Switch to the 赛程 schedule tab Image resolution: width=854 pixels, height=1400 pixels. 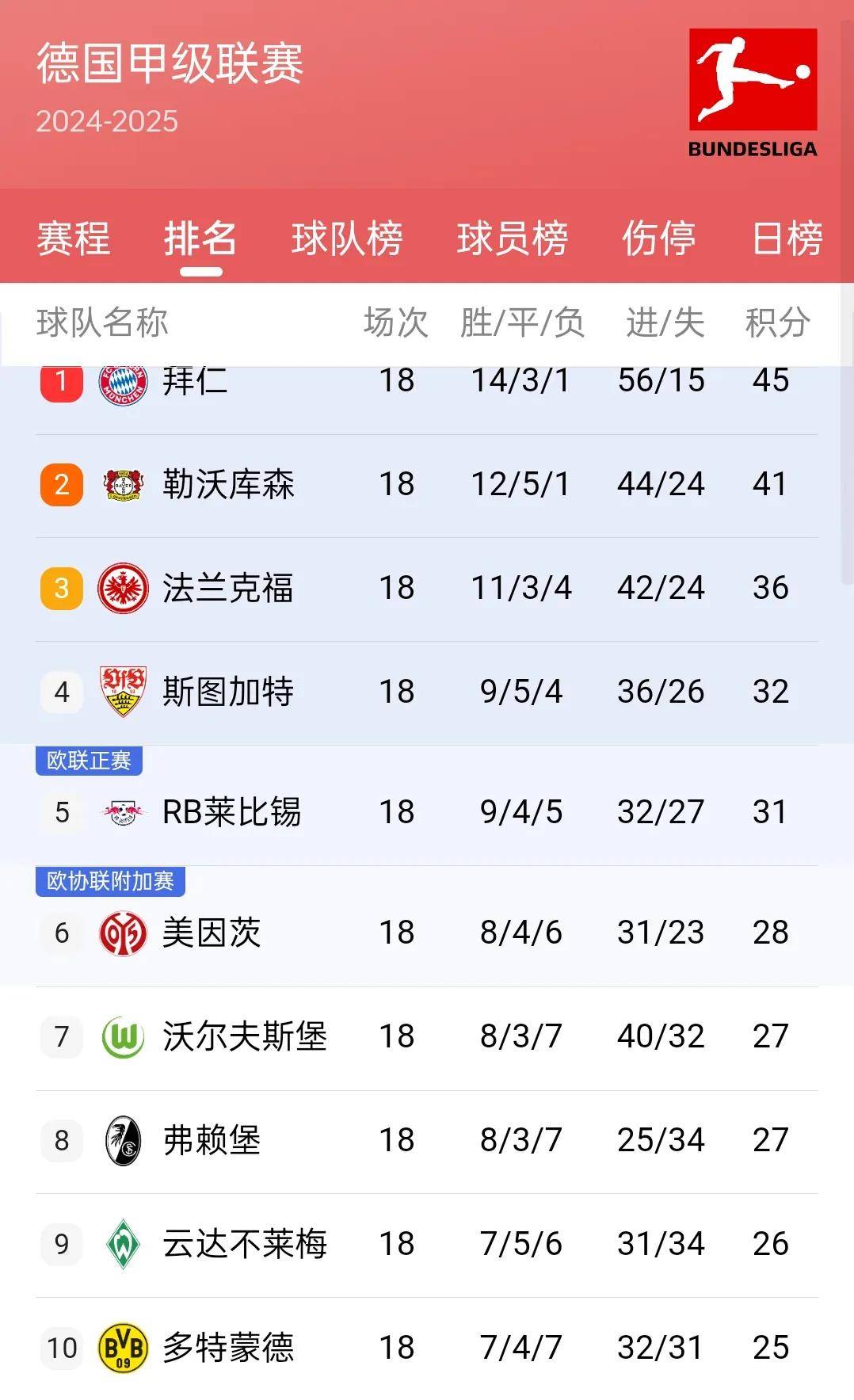(71, 238)
